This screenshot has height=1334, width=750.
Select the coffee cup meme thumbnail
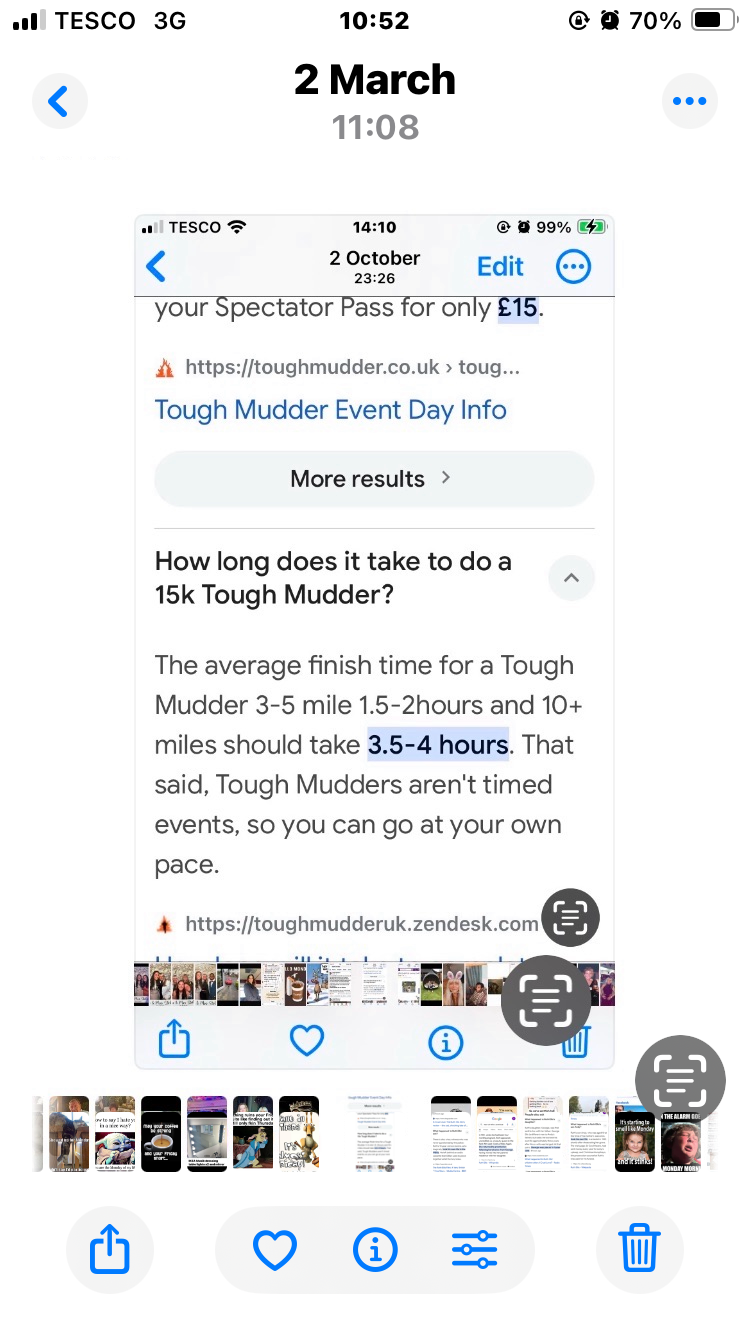(161, 1134)
